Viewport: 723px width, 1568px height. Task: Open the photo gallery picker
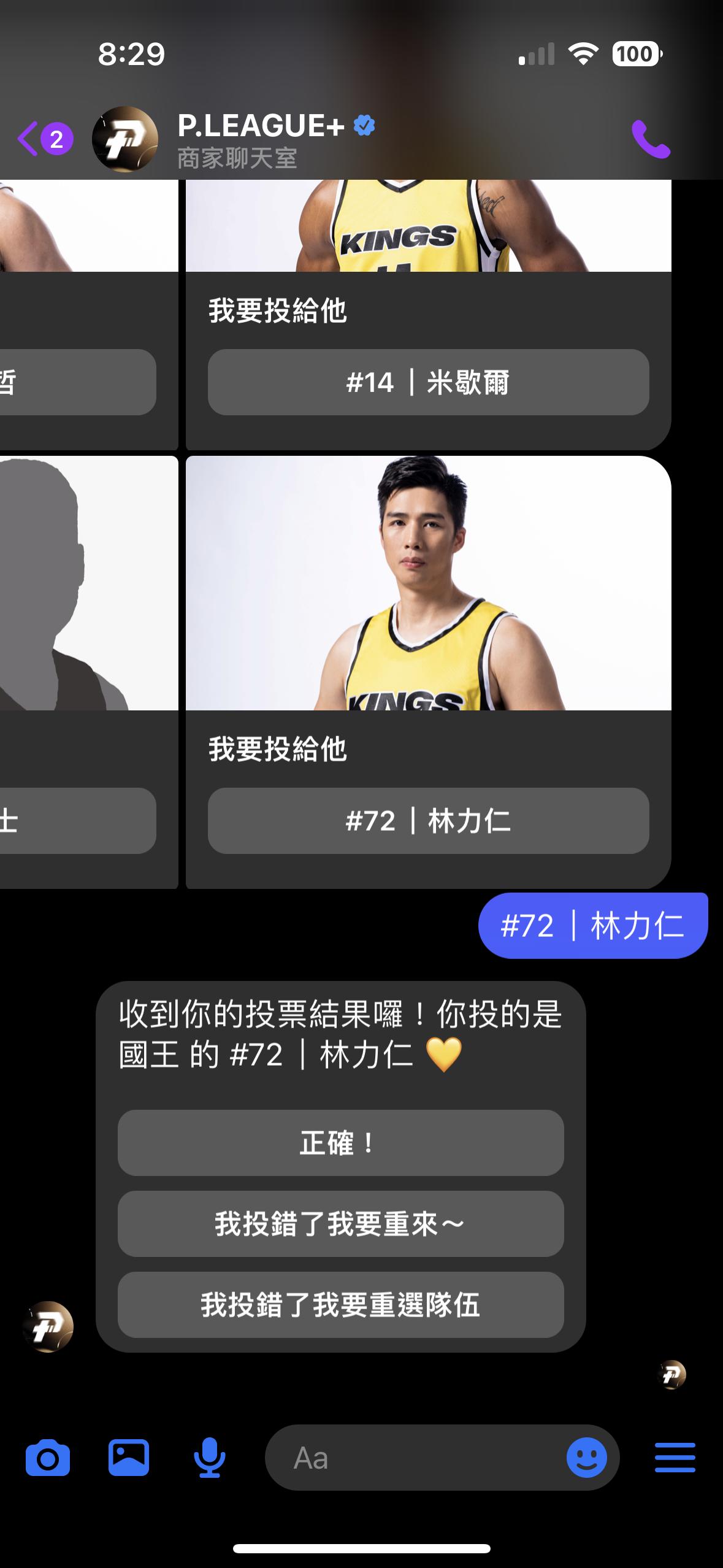[128, 1458]
